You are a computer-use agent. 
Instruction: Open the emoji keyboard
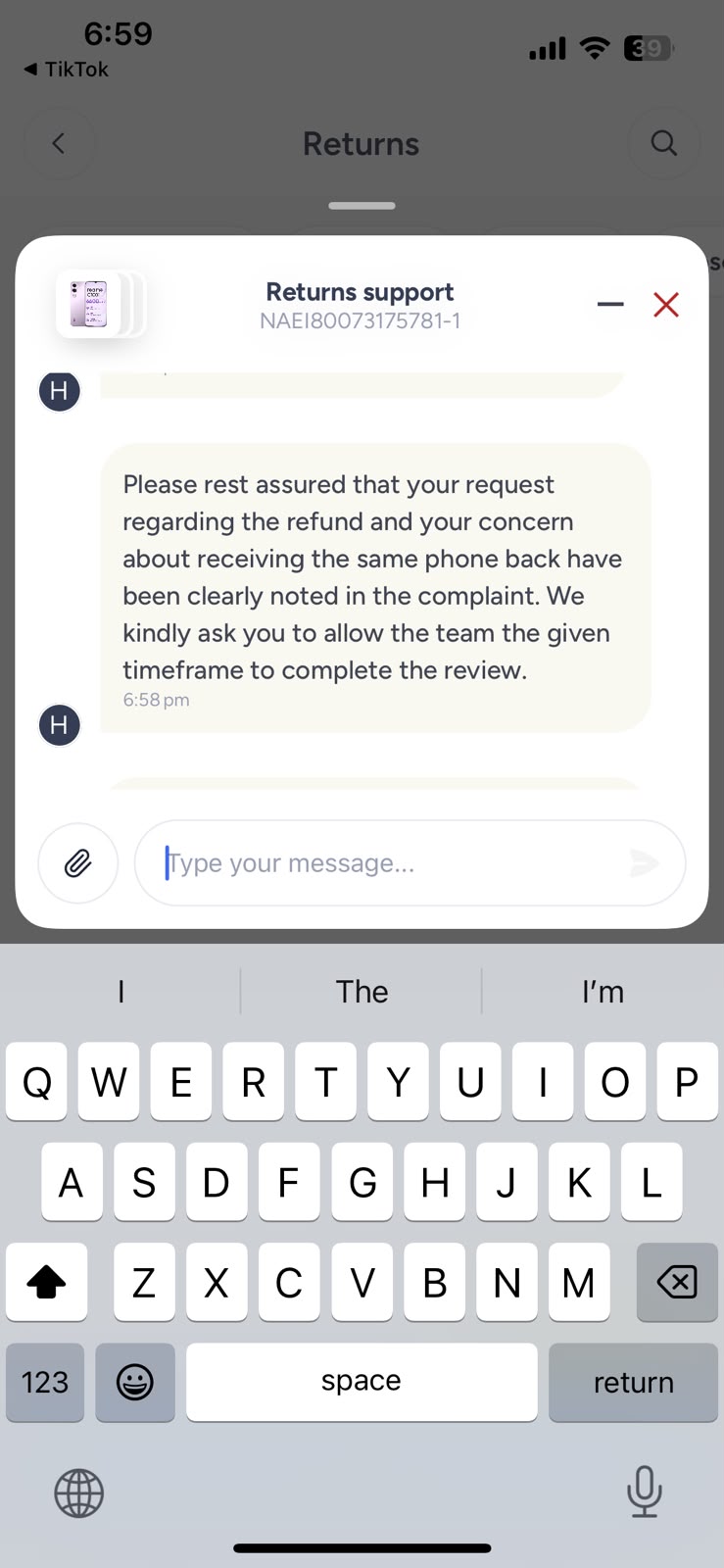click(x=135, y=1382)
